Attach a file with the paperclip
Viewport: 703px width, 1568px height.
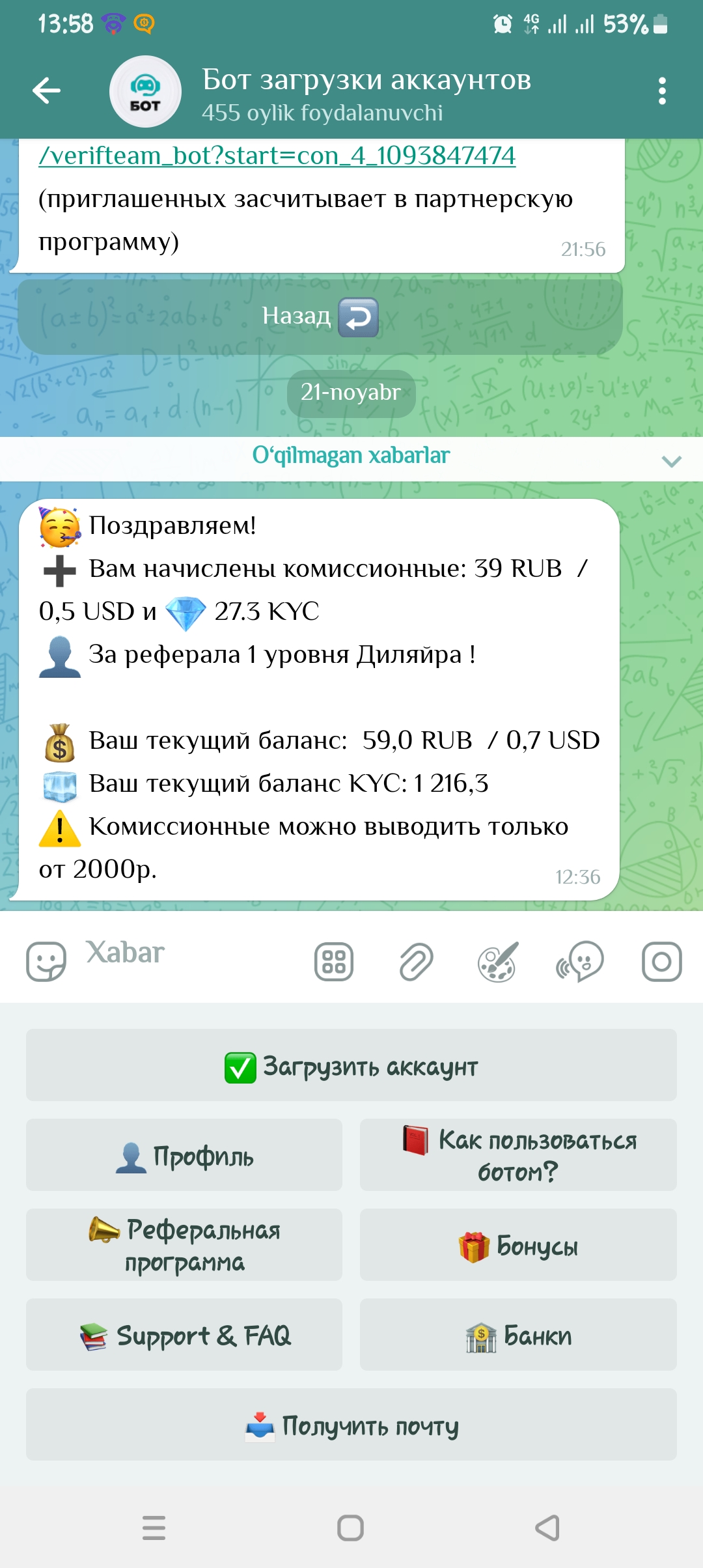tap(417, 962)
